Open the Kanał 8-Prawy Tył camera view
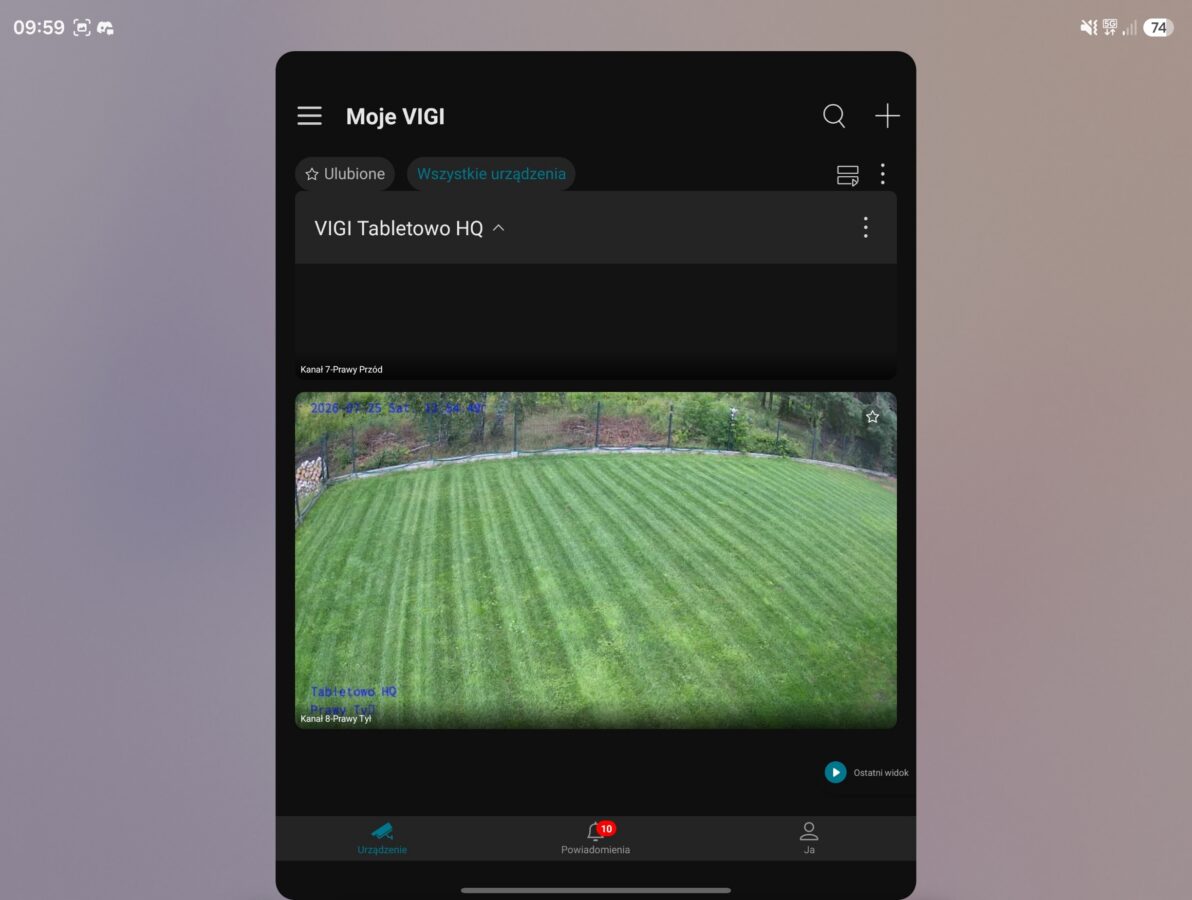Image resolution: width=1192 pixels, height=900 pixels. coord(595,560)
